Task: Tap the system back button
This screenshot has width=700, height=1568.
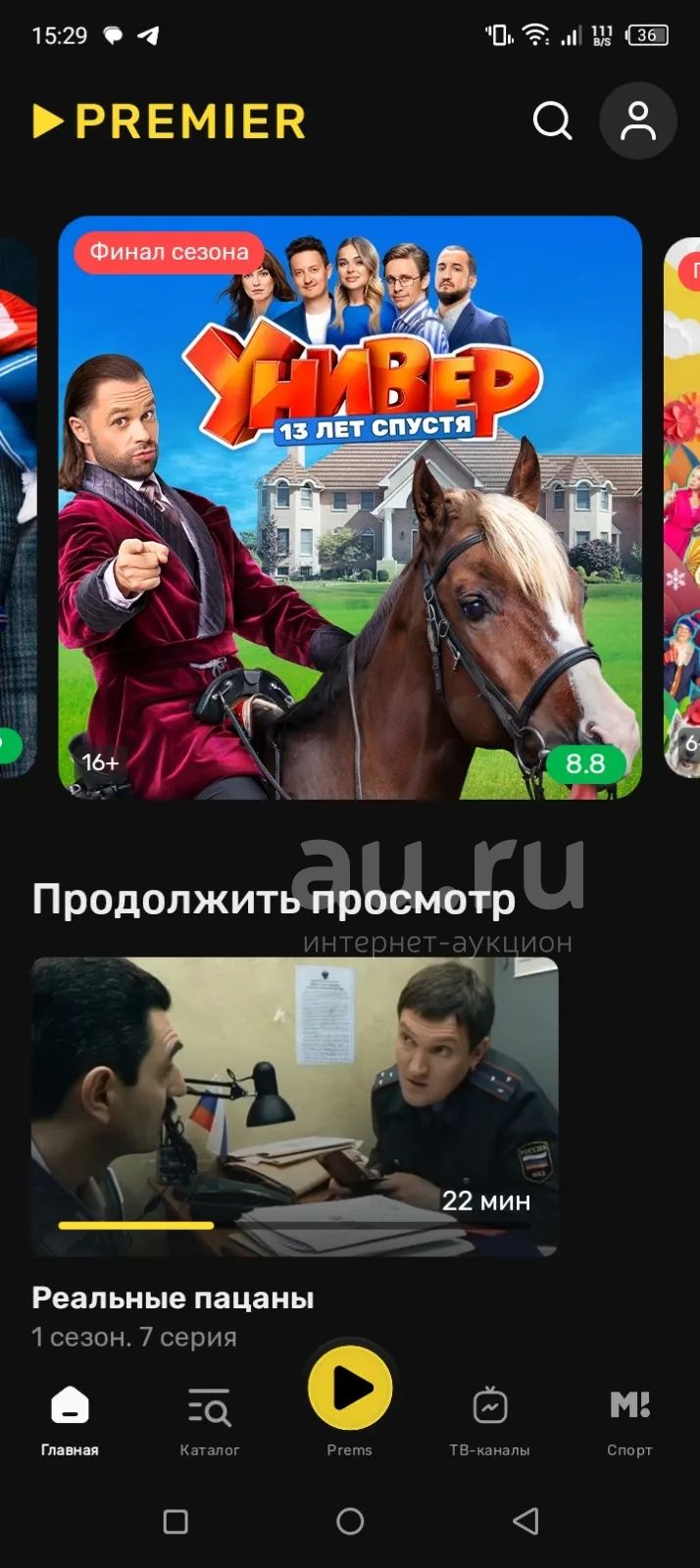Action: tap(525, 1521)
